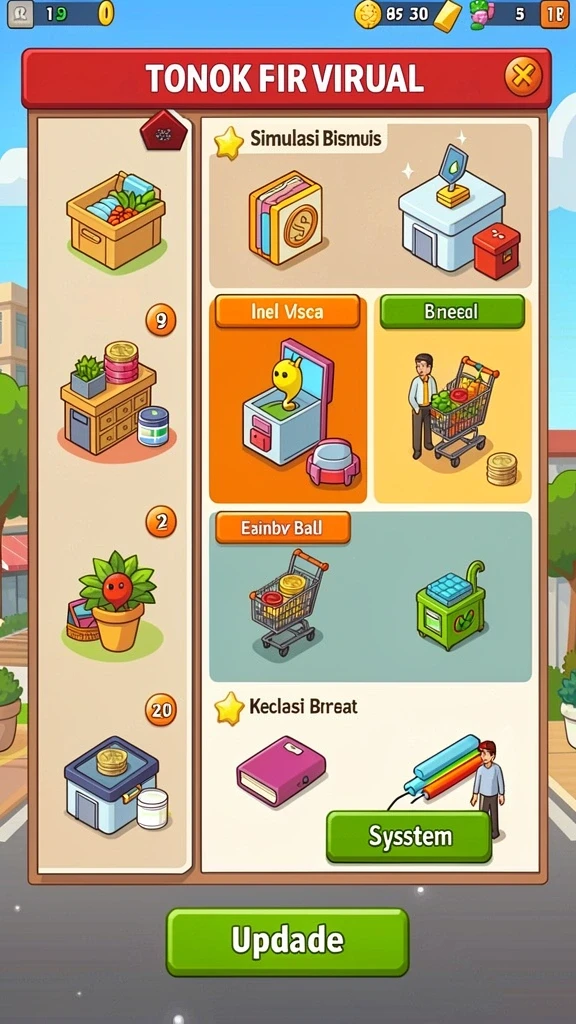This screenshot has height=1024, width=576.
Task: Open the Brneeal shopping cart card
Action: (453, 398)
